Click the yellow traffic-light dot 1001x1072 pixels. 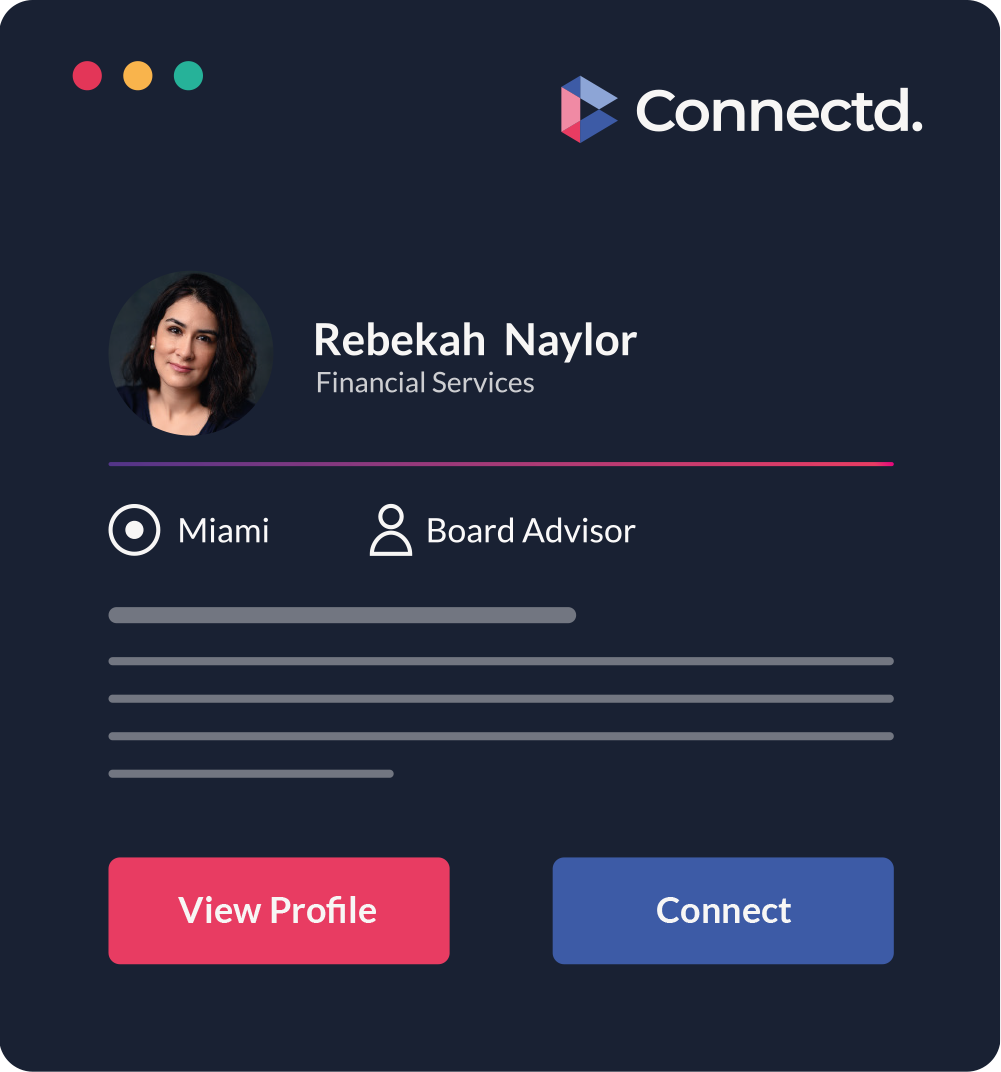[139, 74]
